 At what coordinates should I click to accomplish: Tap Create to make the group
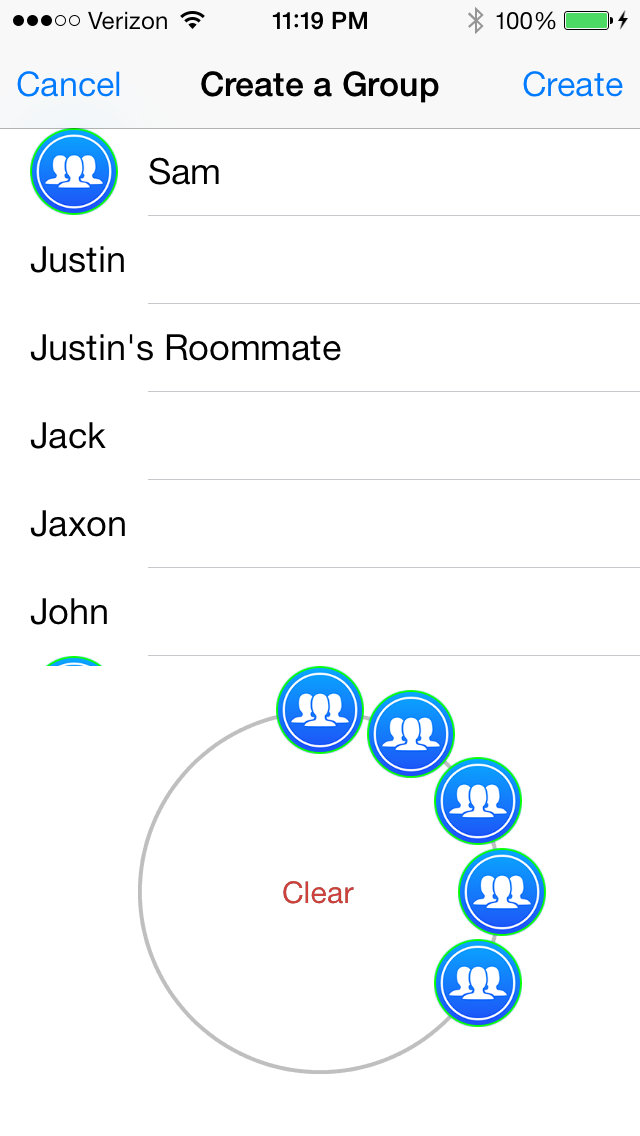[x=572, y=85]
